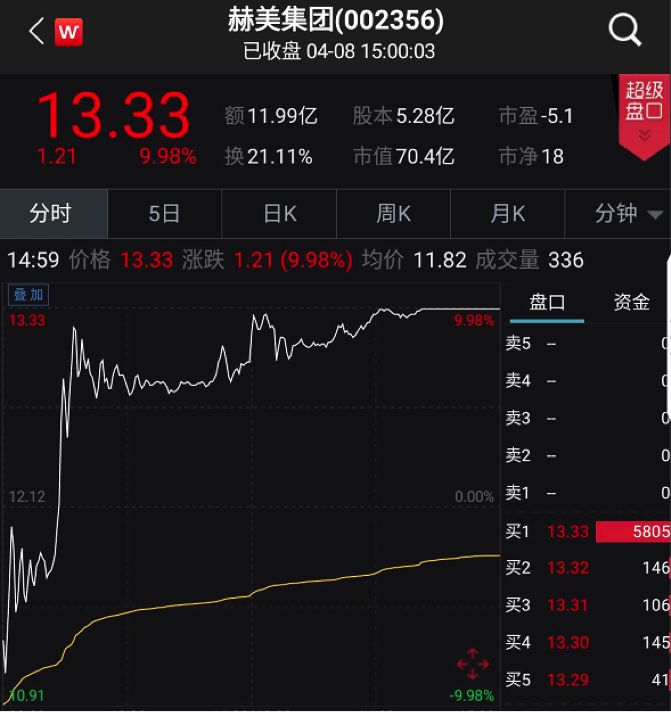
Task: Go back using the top arrow
Action: (x=37, y=32)
